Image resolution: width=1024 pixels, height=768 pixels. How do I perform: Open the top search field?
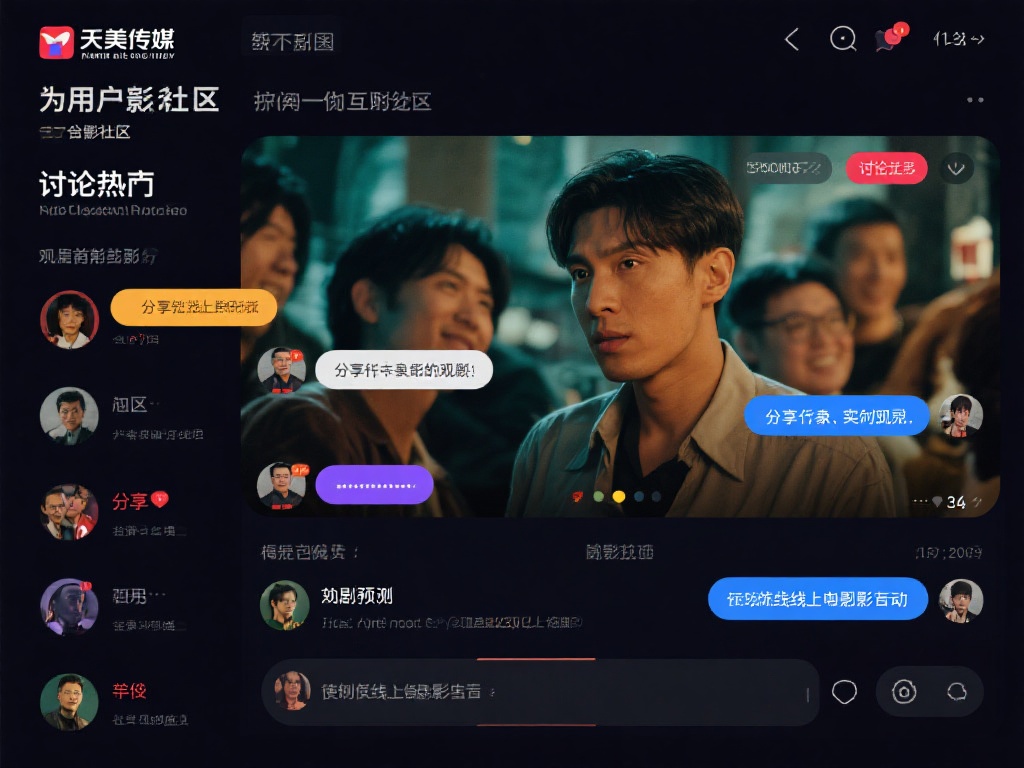(x=292, y=42)
